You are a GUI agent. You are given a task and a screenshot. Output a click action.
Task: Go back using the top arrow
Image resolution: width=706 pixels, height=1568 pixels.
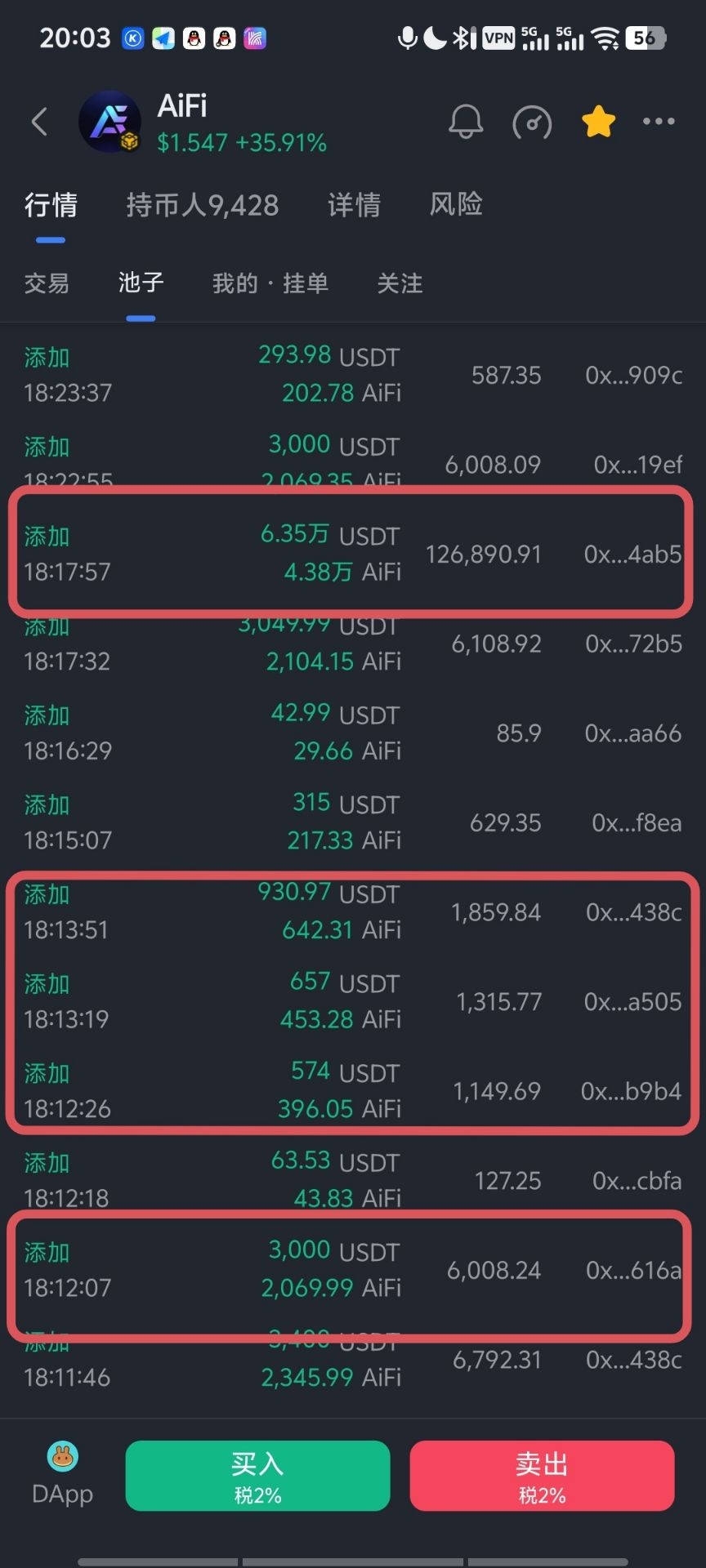[x=39, y=122]
